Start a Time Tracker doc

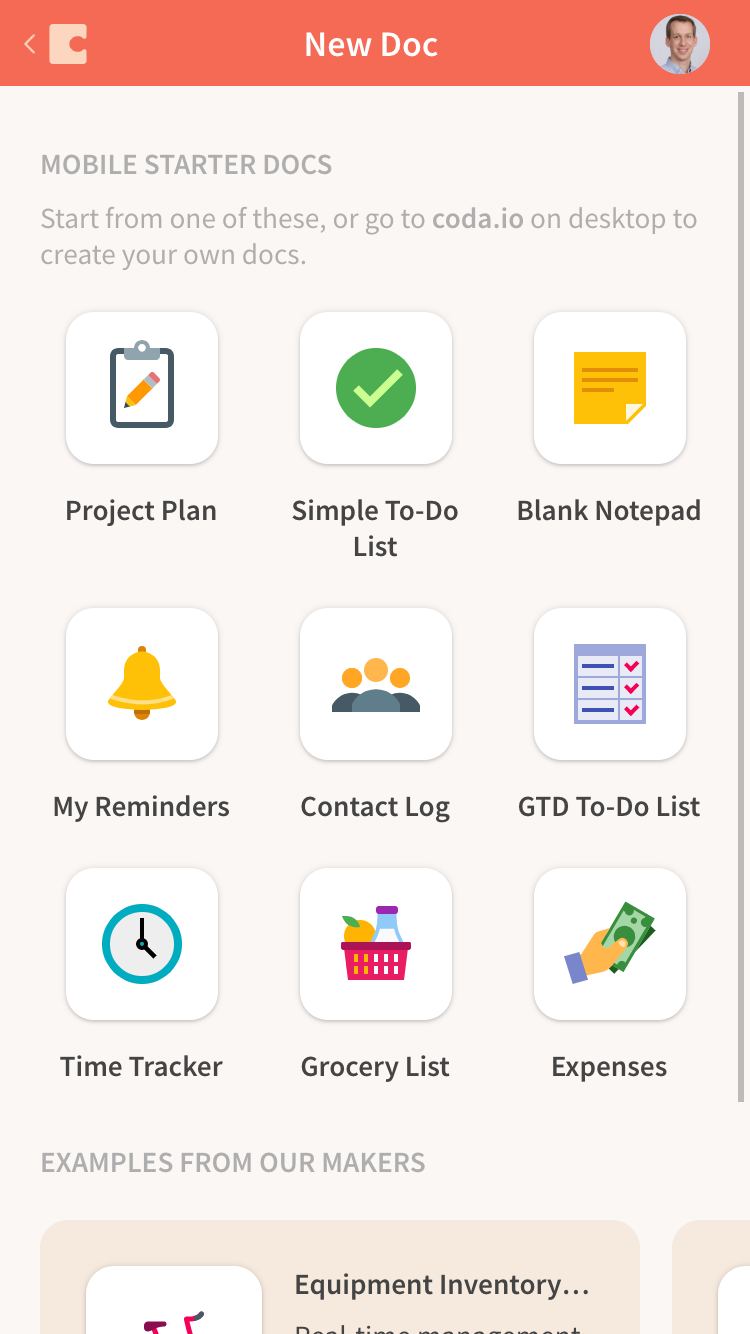[142, 944]
